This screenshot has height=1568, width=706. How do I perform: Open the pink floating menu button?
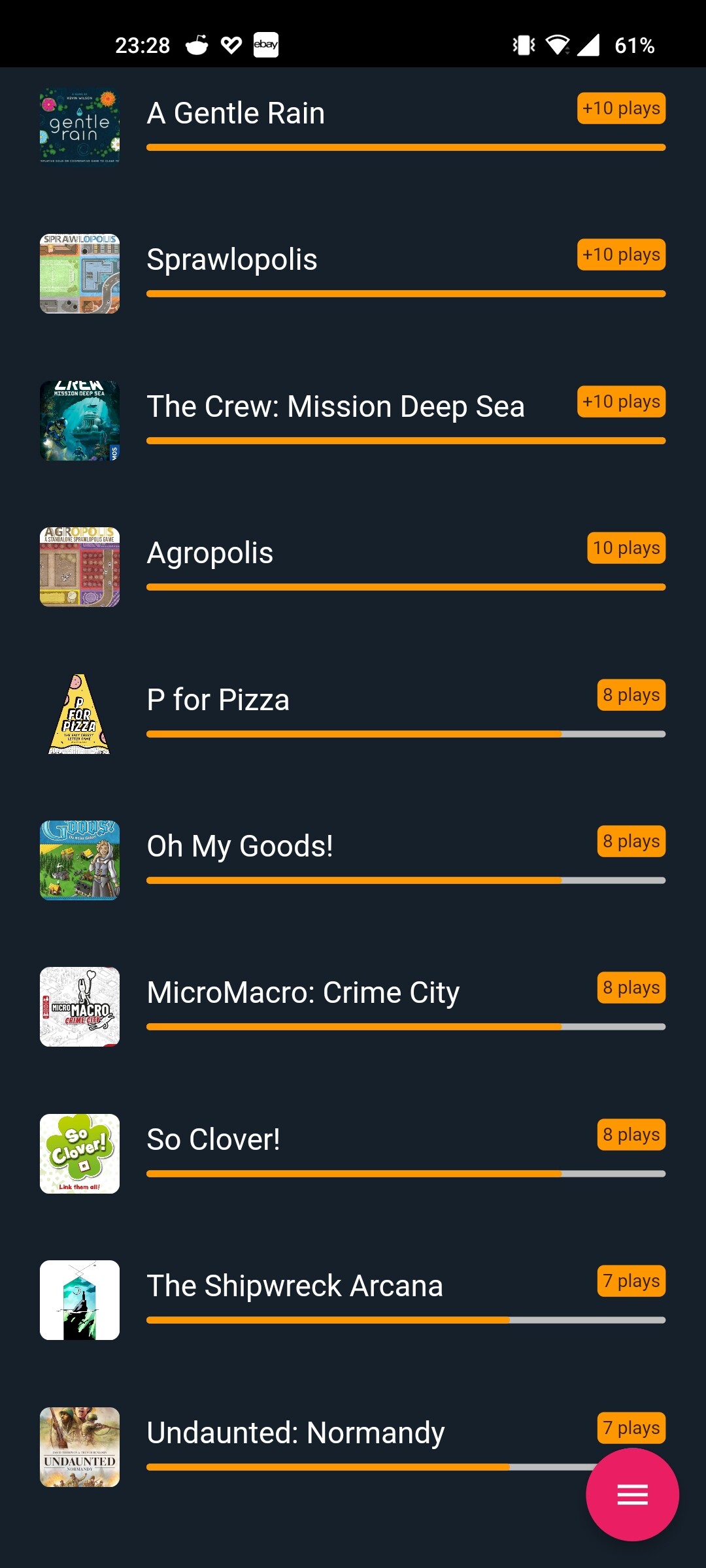pyautogui.click(x=632, y=1494)
